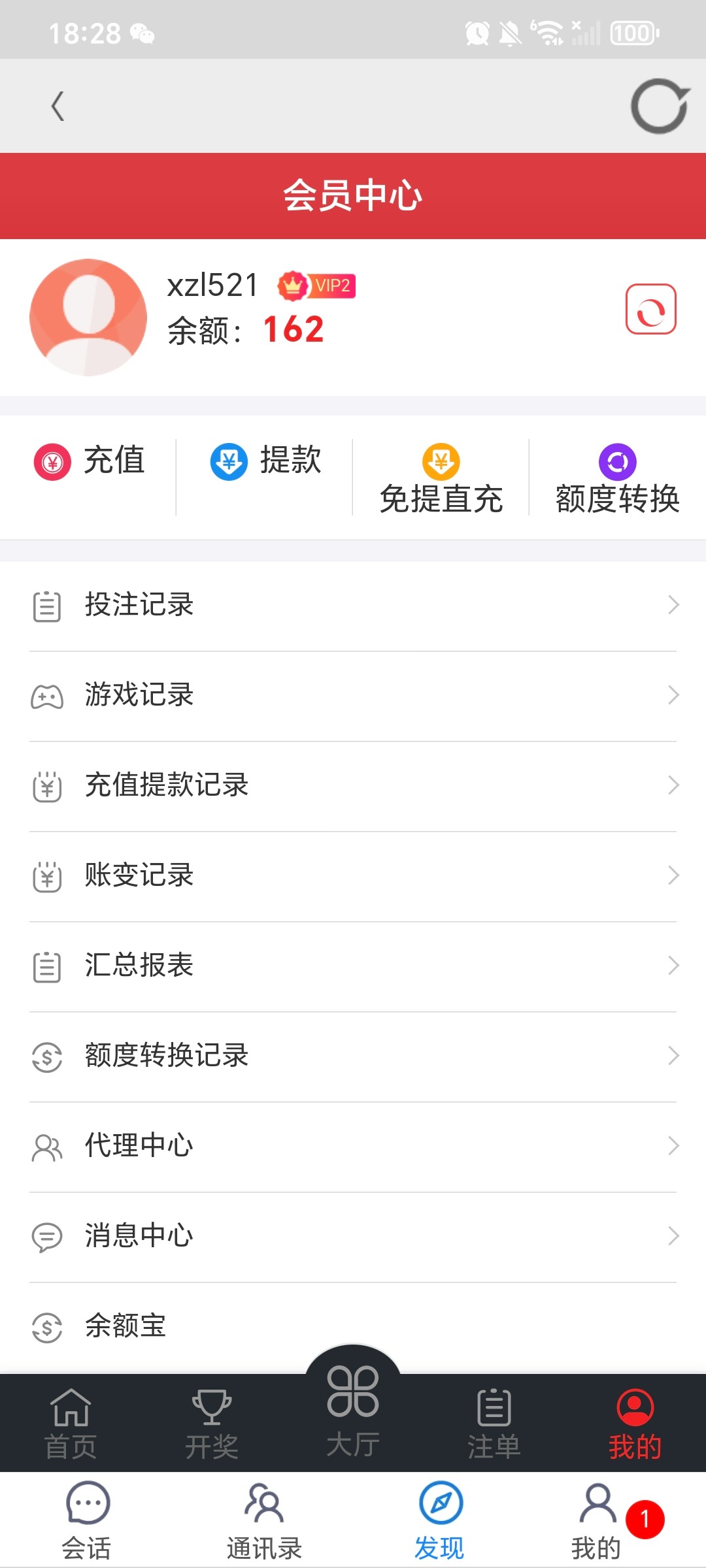Open 充值 to recharge the account
Viewport: 706px width, 1568px height.
(89, 461)
